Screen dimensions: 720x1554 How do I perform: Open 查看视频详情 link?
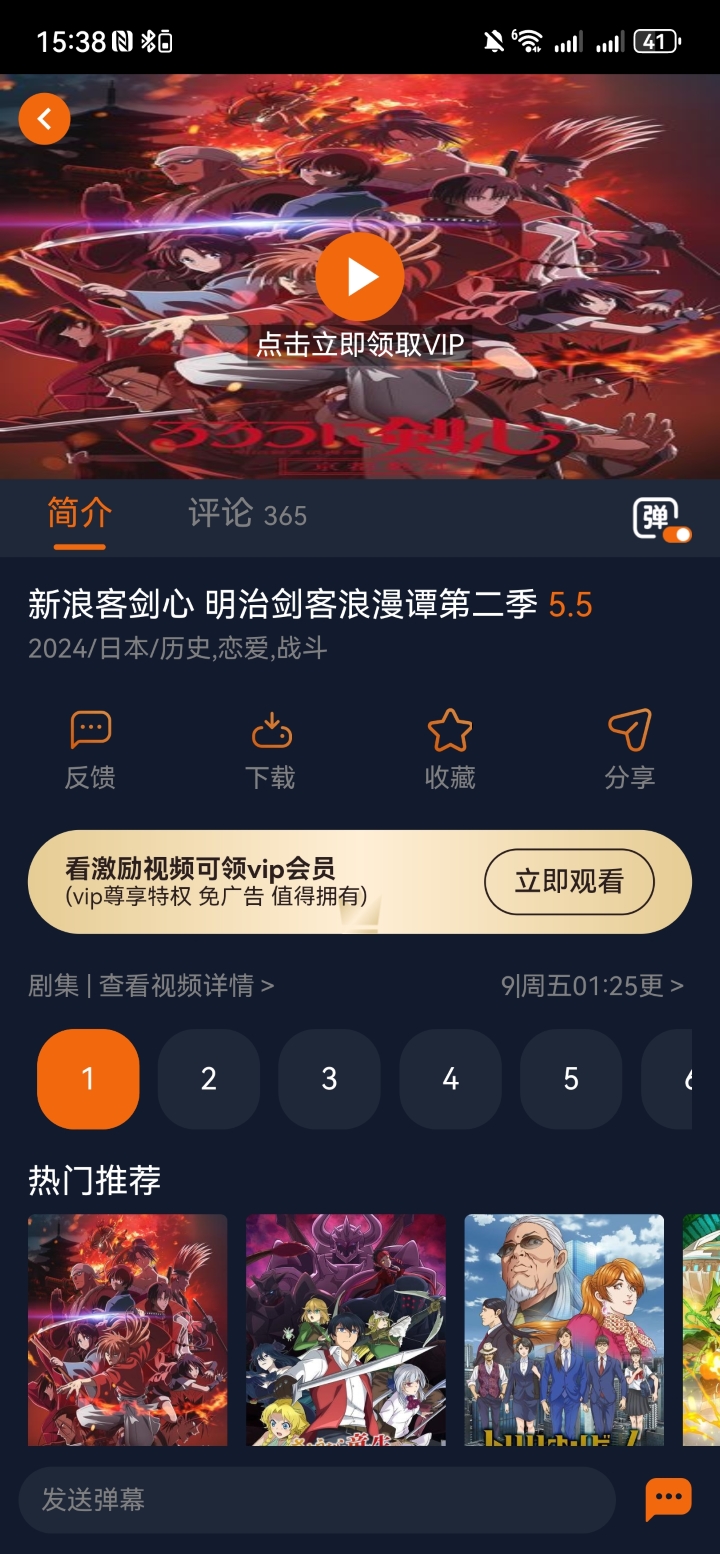[185, 986]
